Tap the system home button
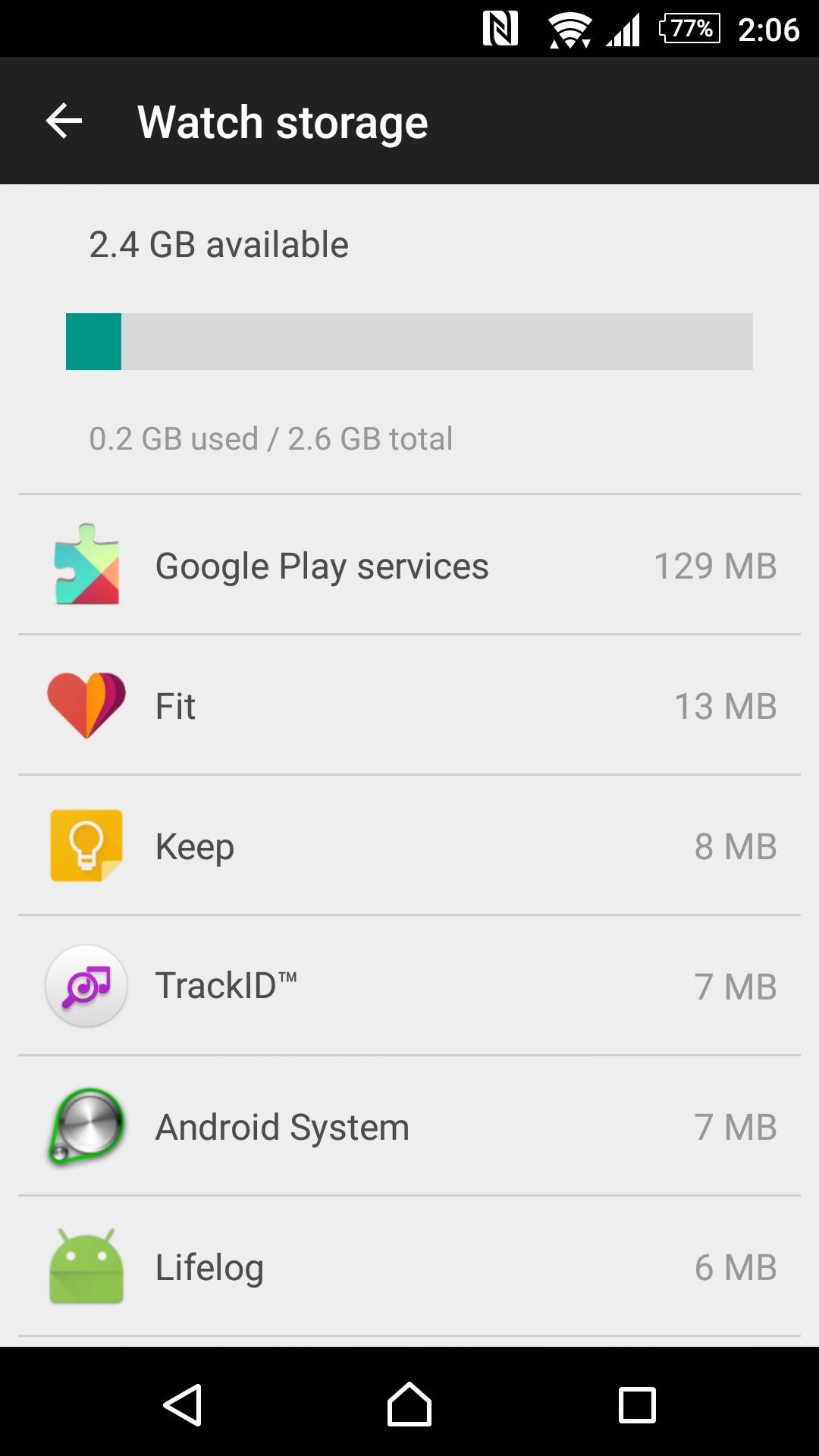 click(x=409, y=1404)
